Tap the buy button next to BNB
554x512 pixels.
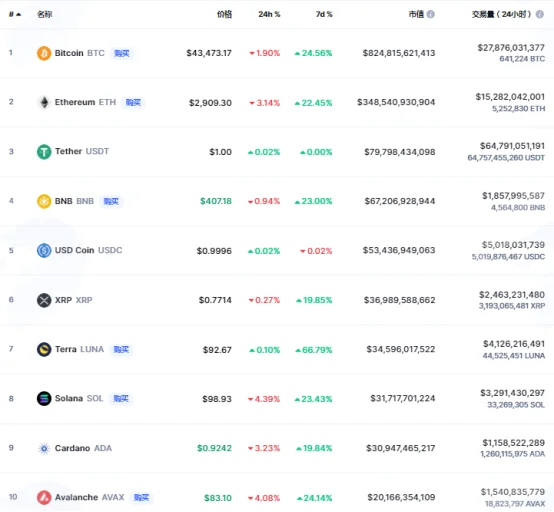[111, 201]
